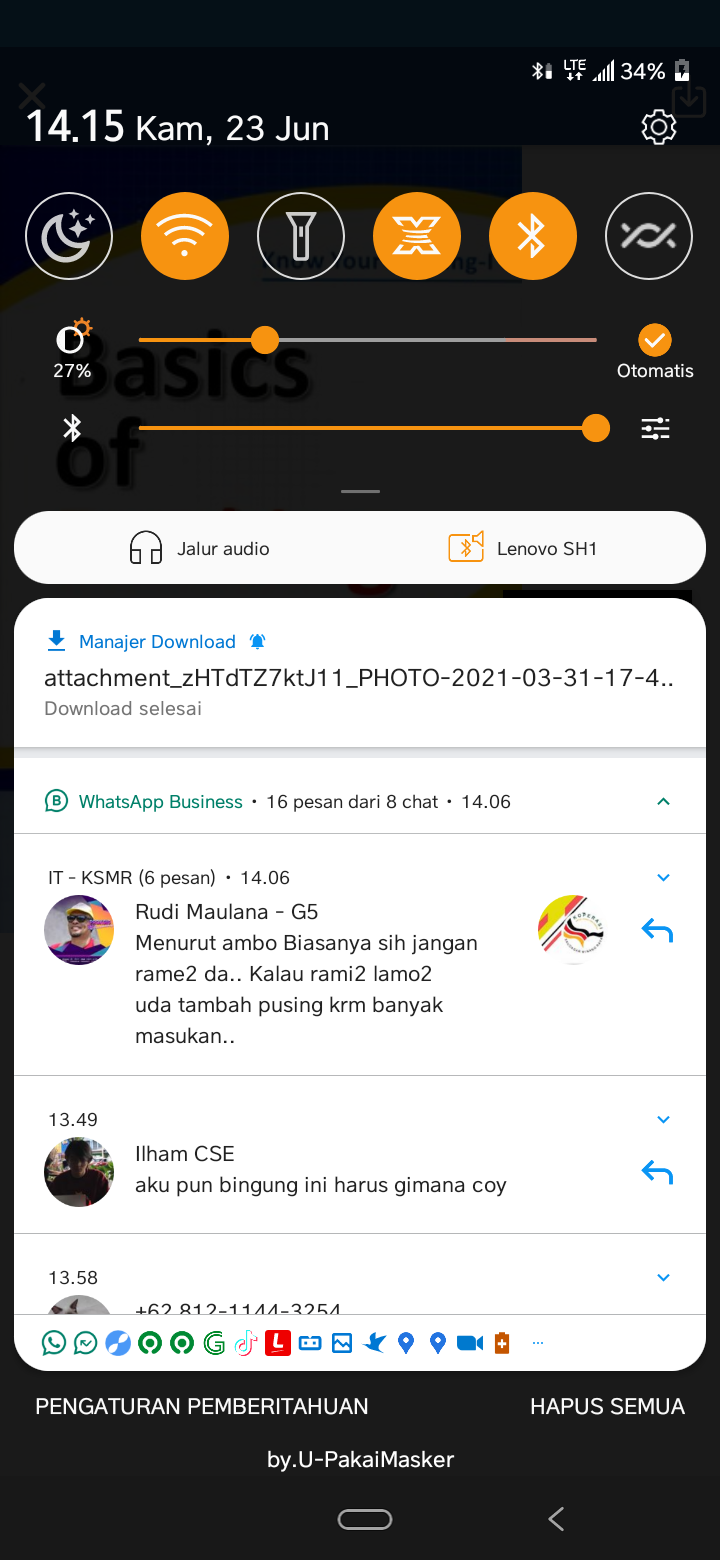
Task: Launch Lazada from the shortcut row
Action: (277, 1342)
